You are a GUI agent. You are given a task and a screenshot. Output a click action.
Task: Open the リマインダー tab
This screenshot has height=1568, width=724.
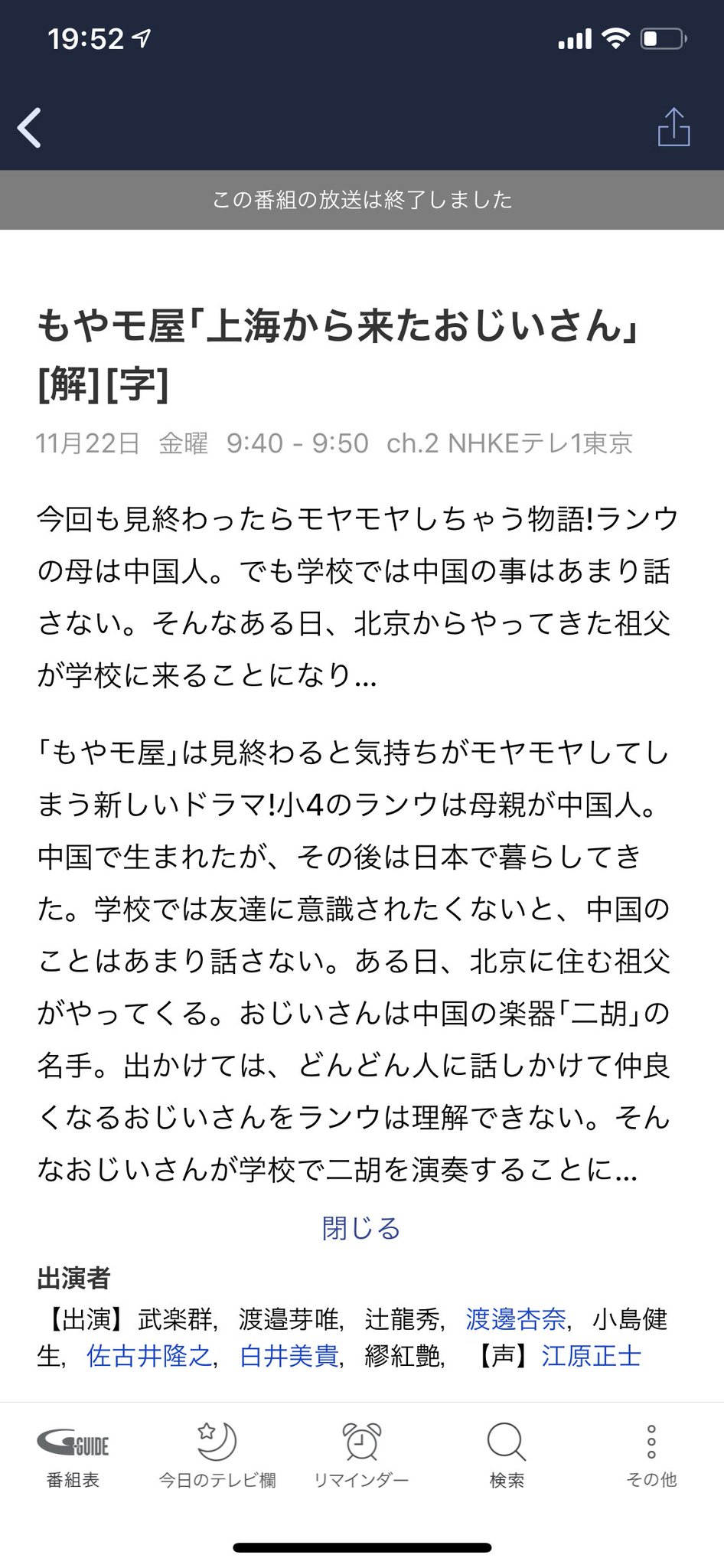point(361,1455)
